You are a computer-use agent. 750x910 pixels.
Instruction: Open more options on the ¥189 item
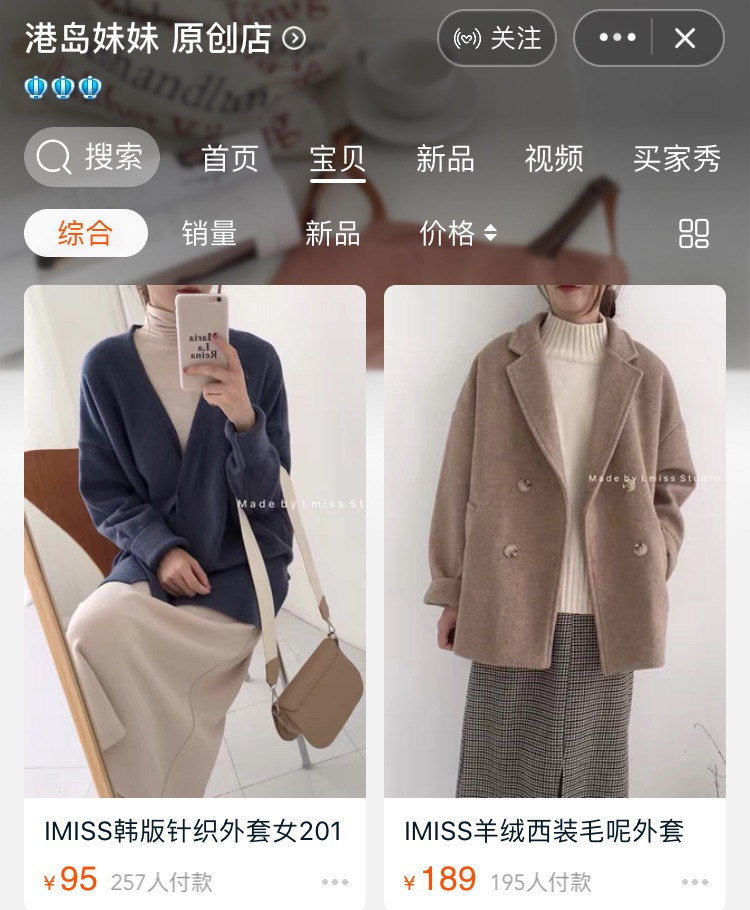[695, 882]
